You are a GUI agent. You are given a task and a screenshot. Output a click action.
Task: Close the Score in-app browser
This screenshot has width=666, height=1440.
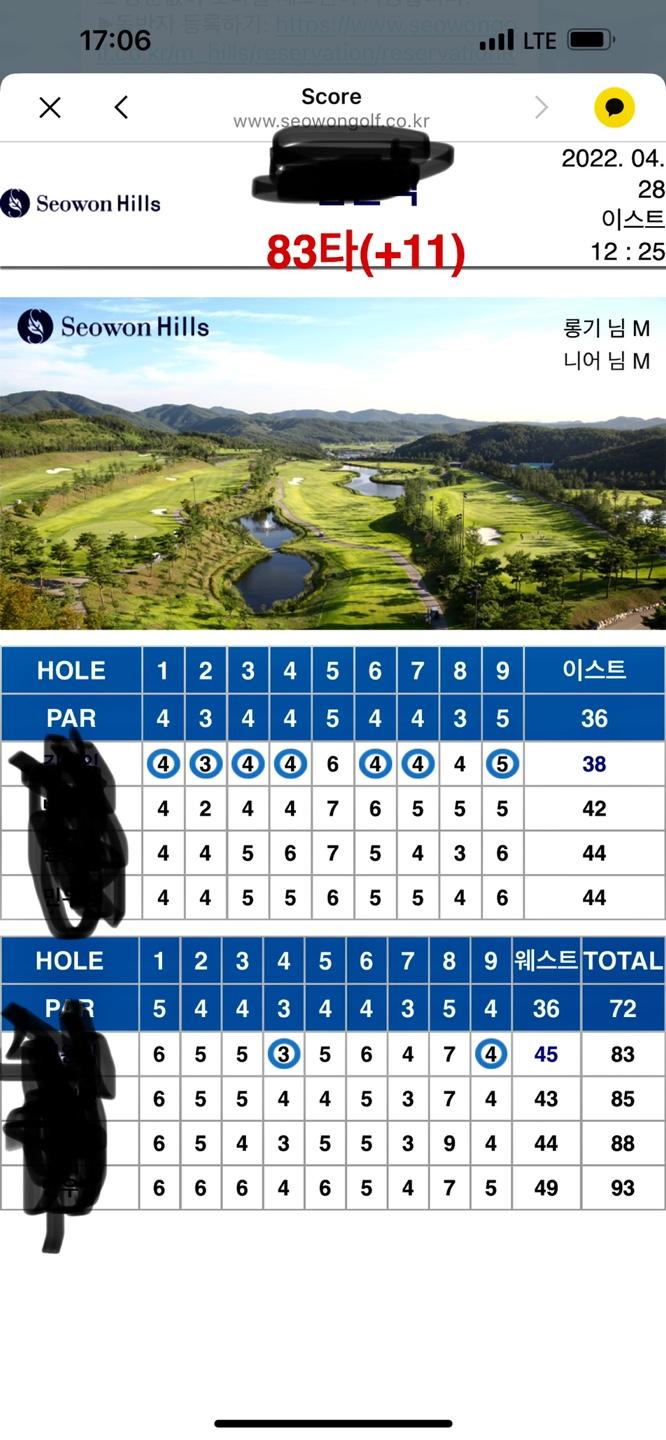coord(50,108)
